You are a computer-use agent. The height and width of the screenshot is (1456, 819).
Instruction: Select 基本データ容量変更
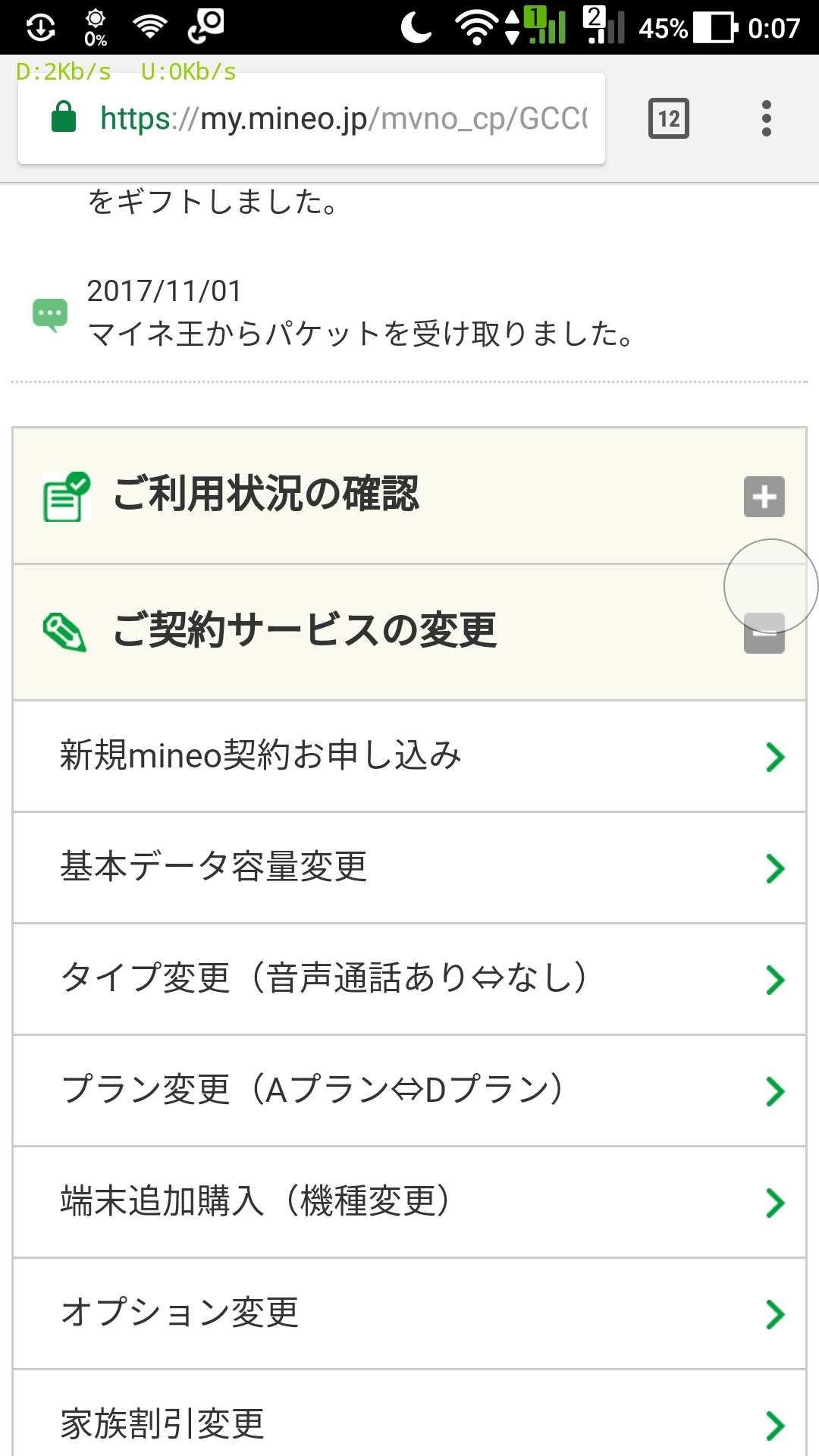click(x=409, y=868)
